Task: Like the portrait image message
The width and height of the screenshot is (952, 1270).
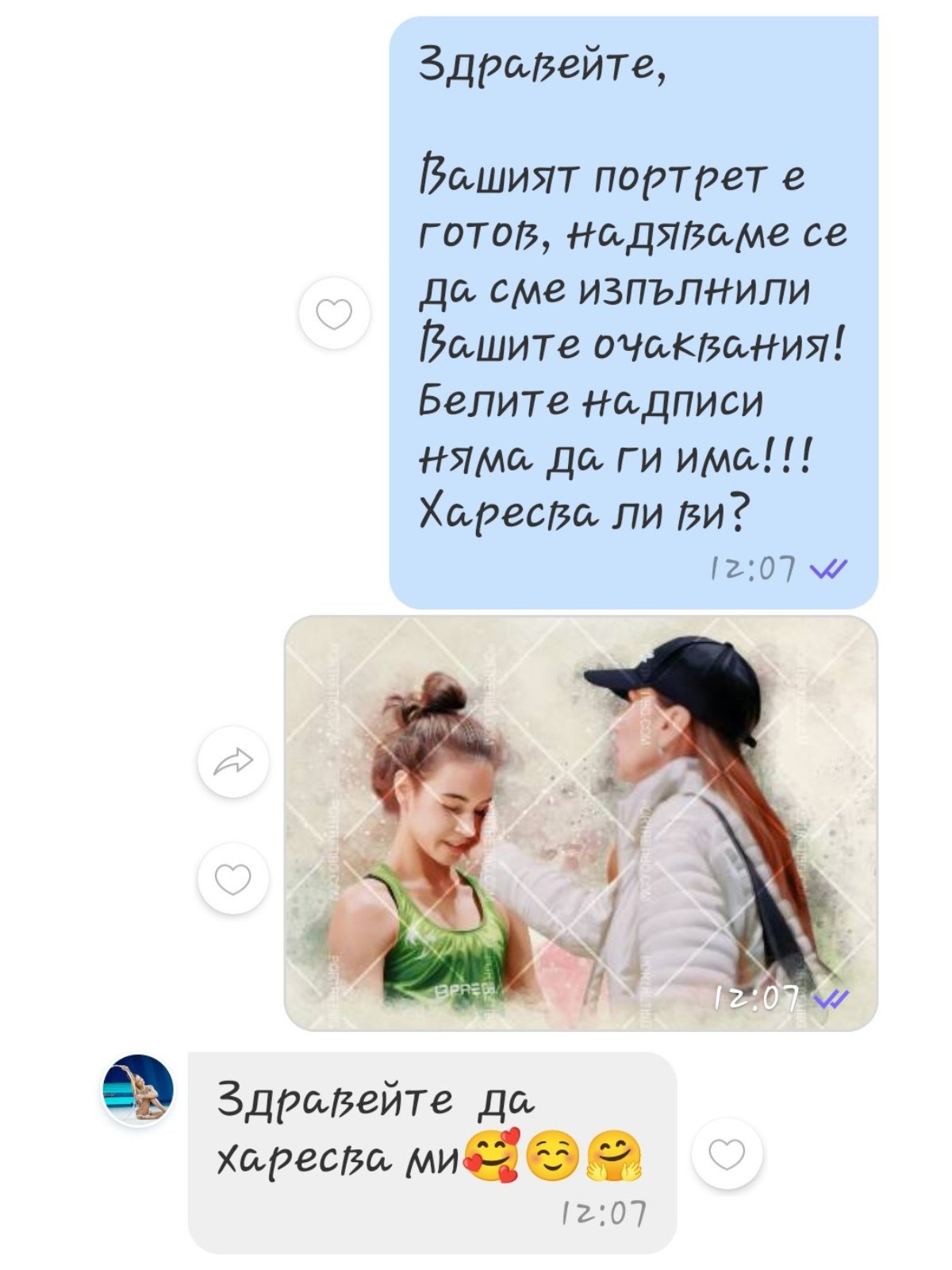Action: click(233, 879)
